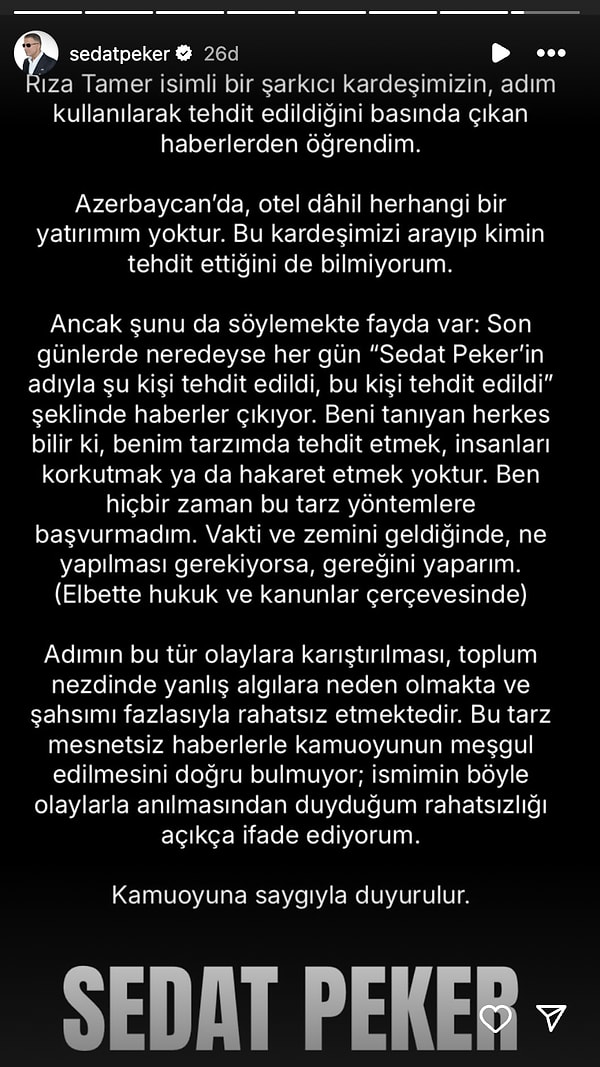Open sedatpeker's profile picture
600x1067 pixels.
36,53
